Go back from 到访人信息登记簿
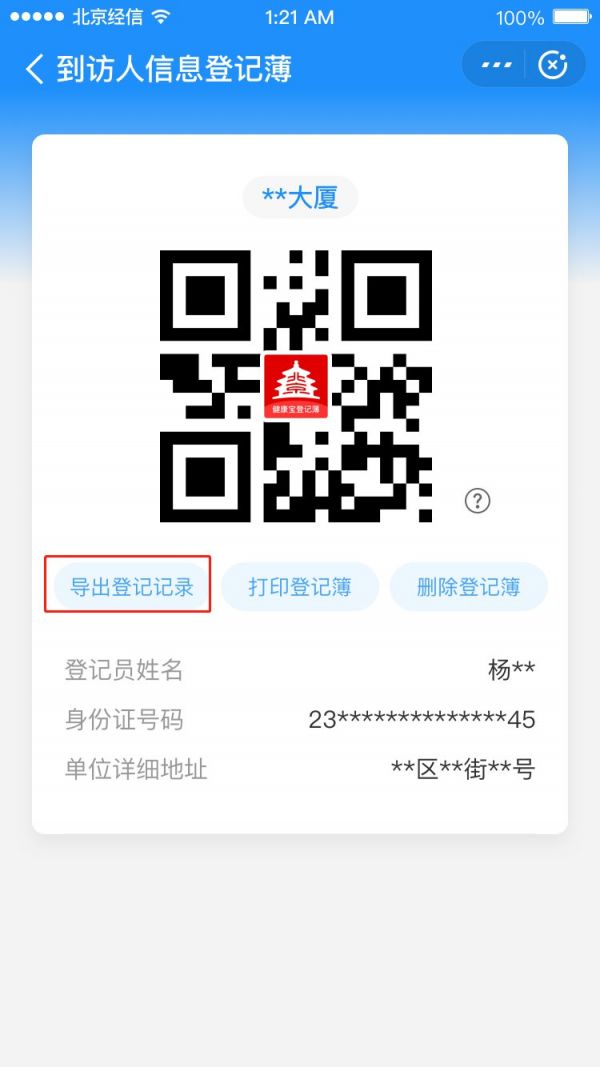The image size is (600, 1067). tap(35, 69)
